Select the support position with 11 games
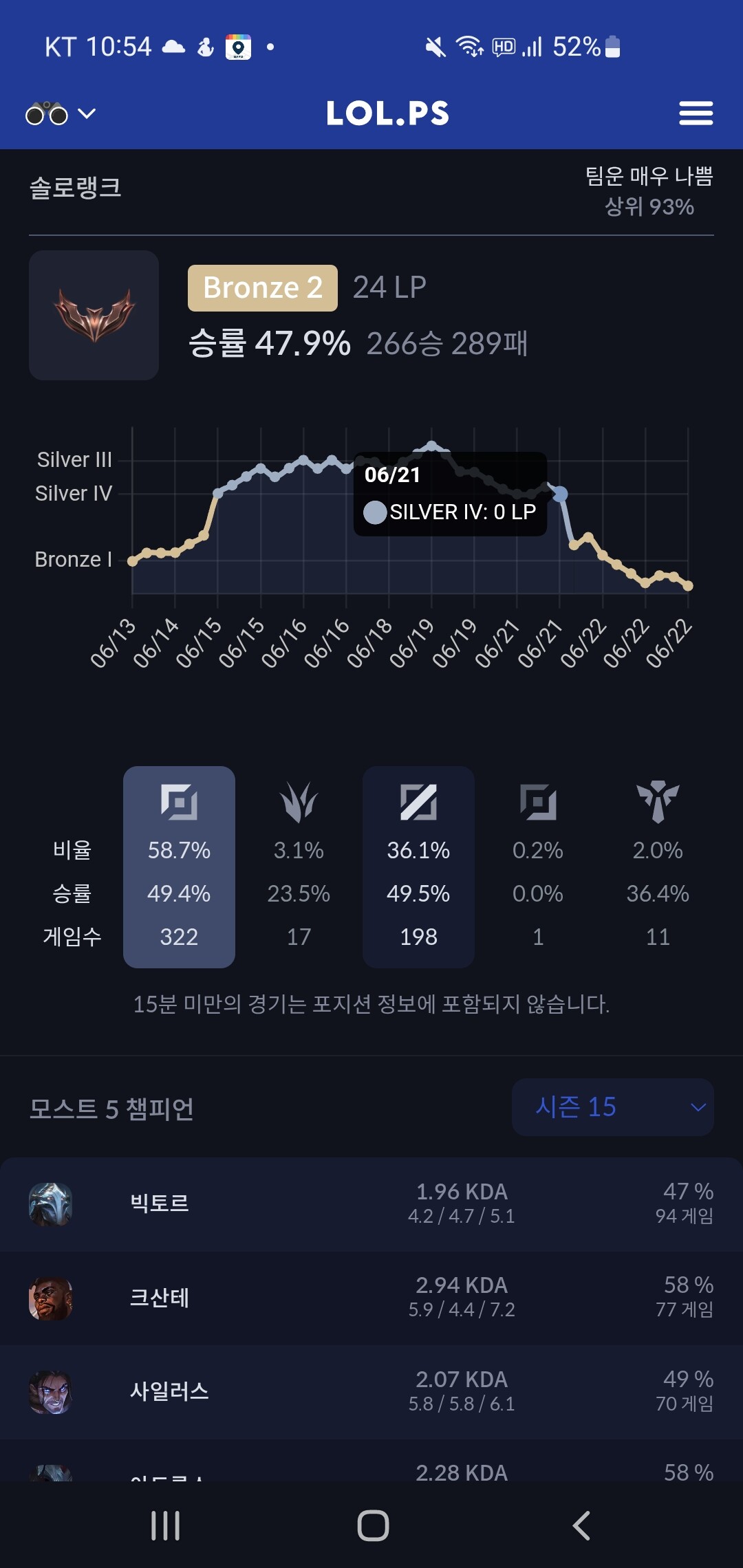Image resolution: width=743 pixels, height=1568 pixels. (x=658, y=867)
